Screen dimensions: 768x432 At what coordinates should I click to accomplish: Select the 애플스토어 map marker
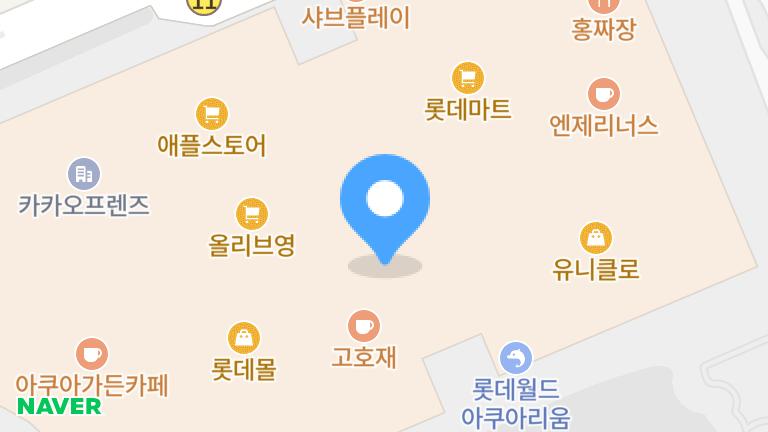211,114
